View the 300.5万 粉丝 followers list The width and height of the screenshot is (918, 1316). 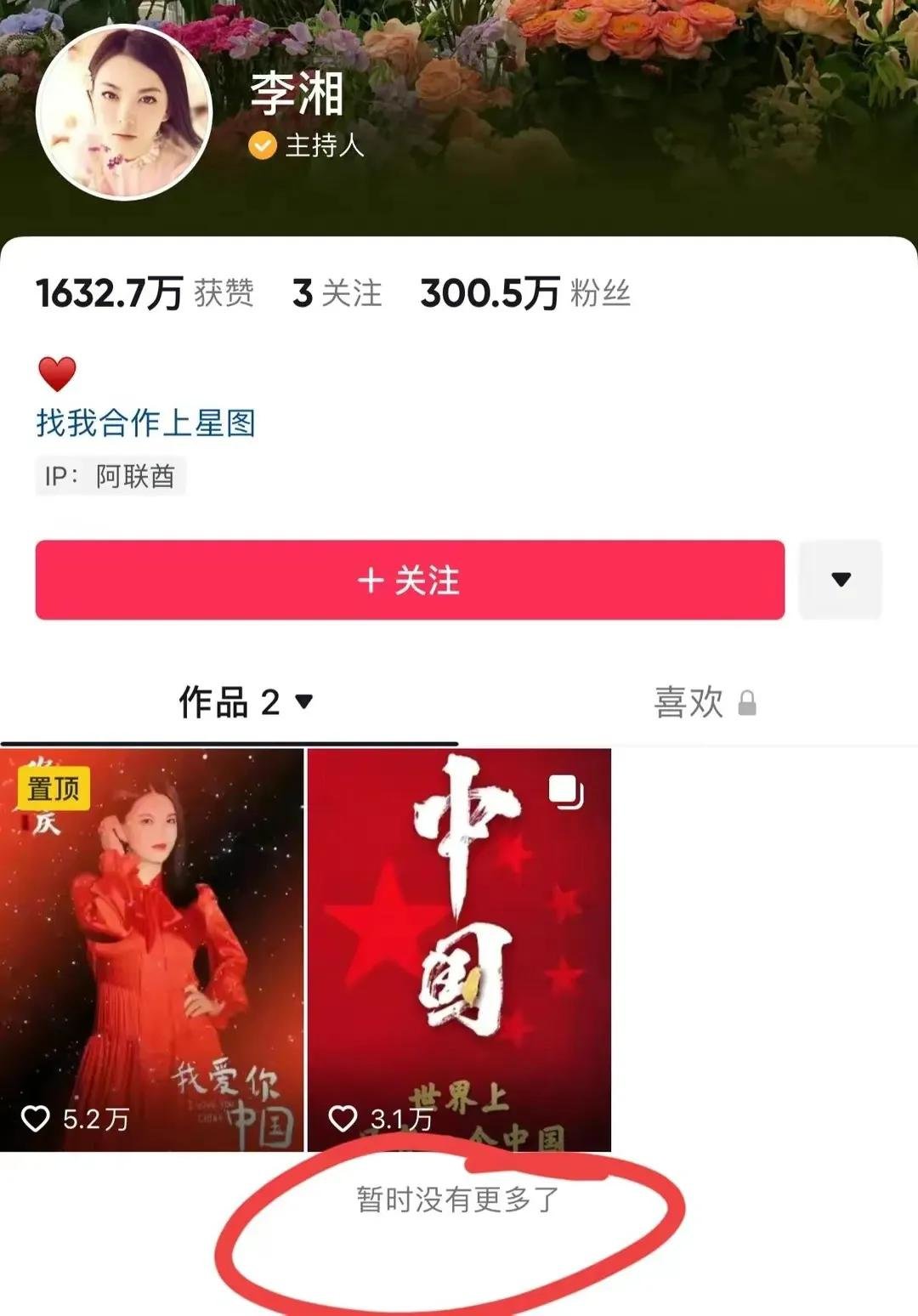point(524,293)
